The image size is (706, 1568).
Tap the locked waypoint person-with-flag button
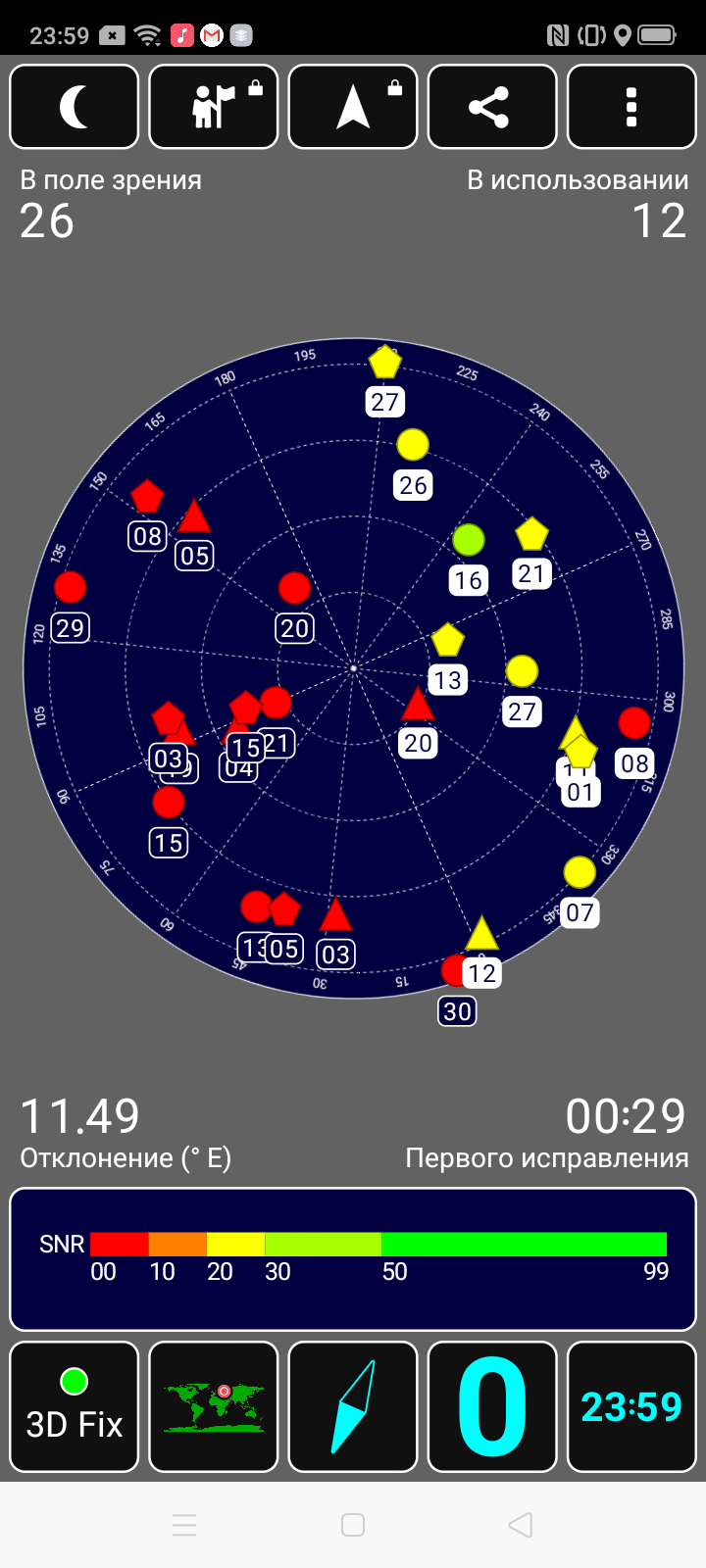(214, 107)
